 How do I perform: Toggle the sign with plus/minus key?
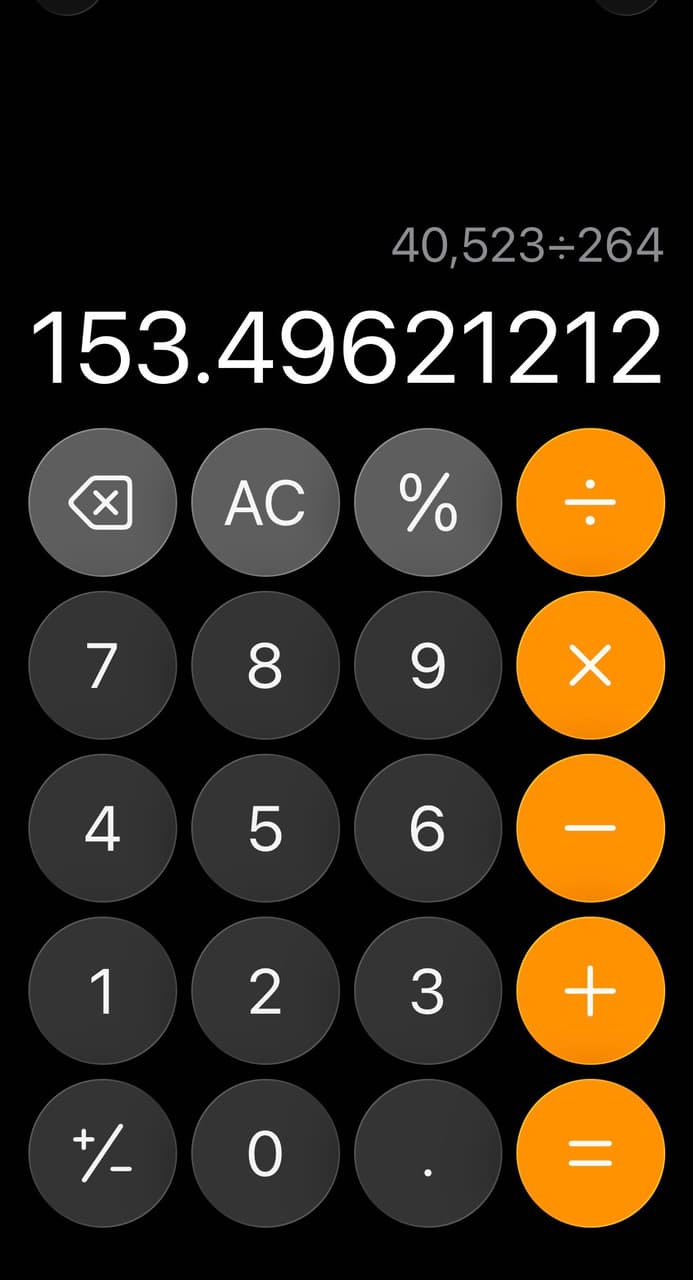(102, 1154)
